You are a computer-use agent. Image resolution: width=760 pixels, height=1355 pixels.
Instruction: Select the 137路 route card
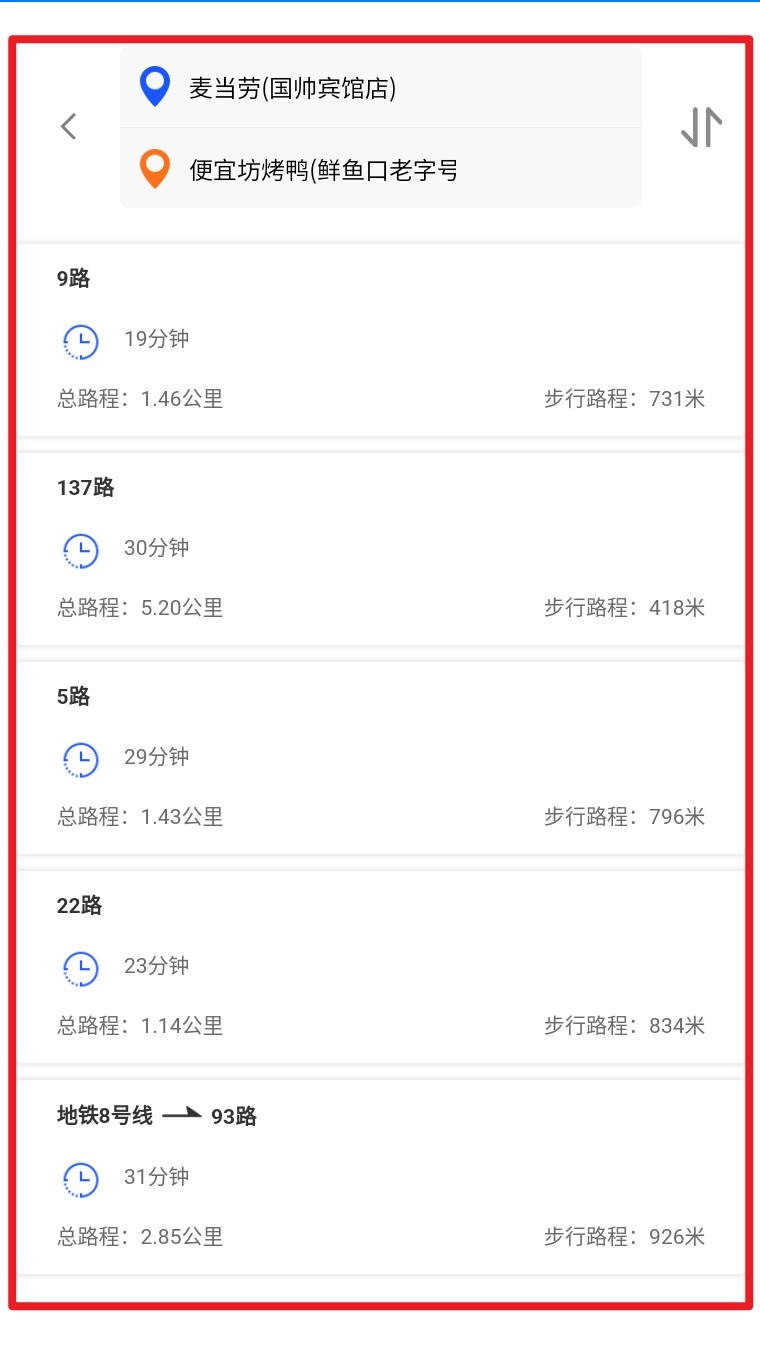(380, 549)
